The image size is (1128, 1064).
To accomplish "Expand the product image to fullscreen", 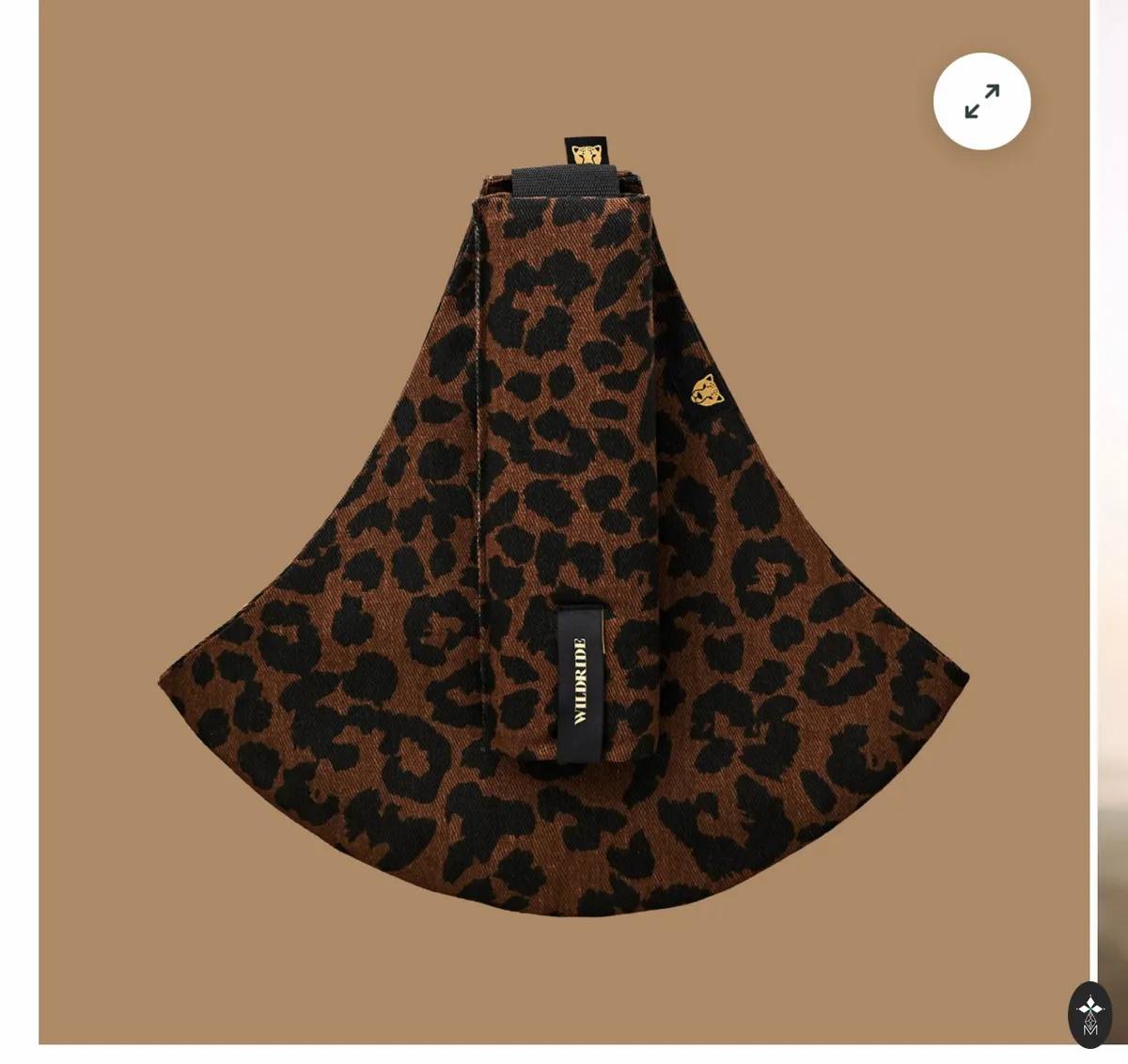I will (x=981, y=102).
